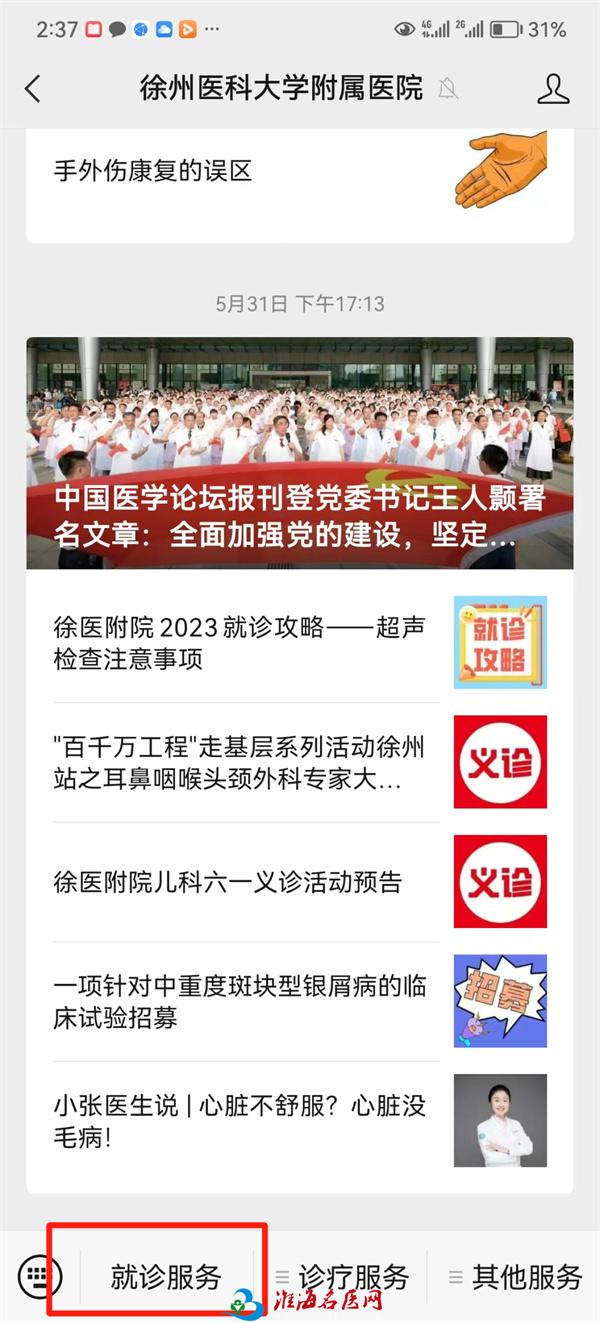
Task: Go back using the top-left arrow
Action: coord(33,89)
